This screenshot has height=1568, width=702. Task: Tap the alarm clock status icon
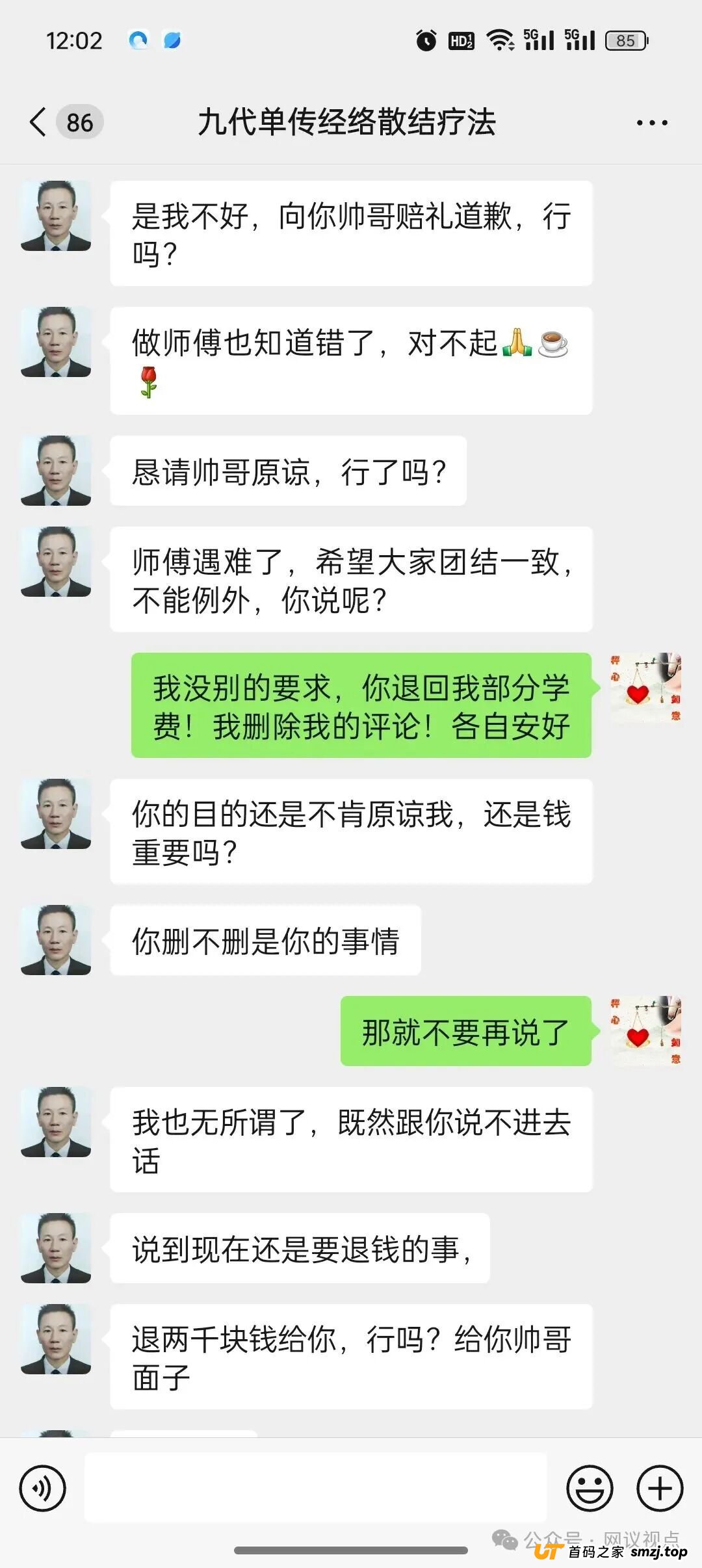(426, 40)
